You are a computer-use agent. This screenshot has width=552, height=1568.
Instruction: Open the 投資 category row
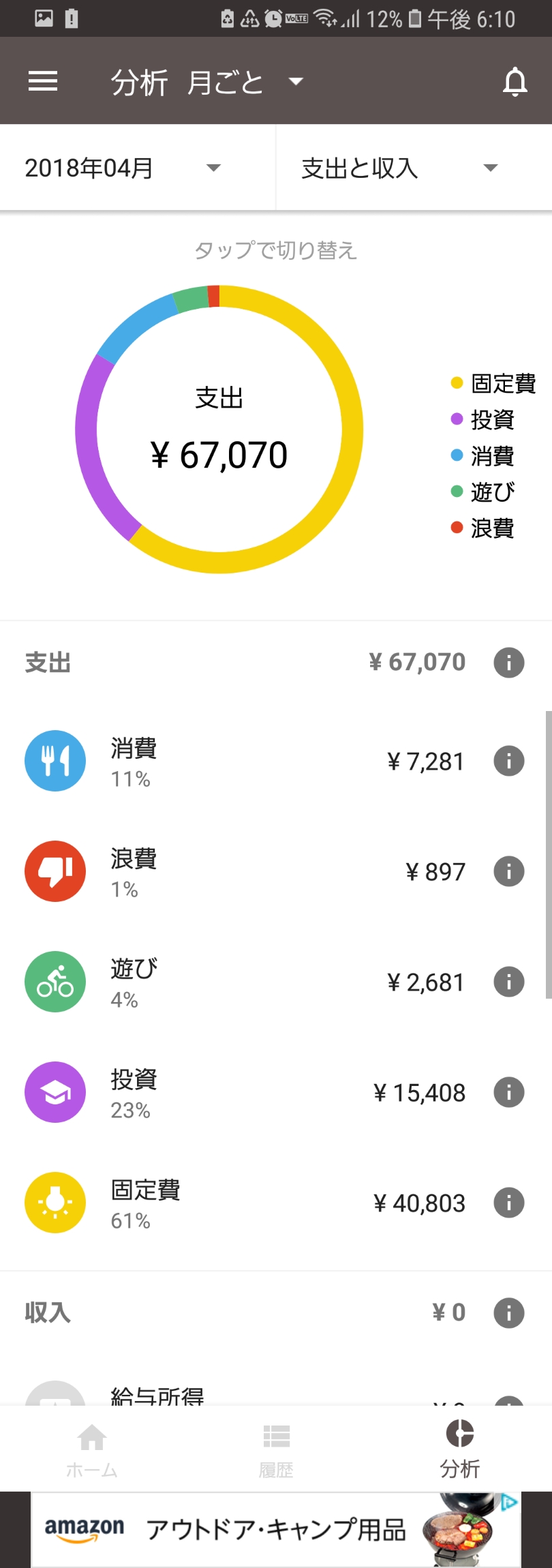click(x=245, y=1092)
